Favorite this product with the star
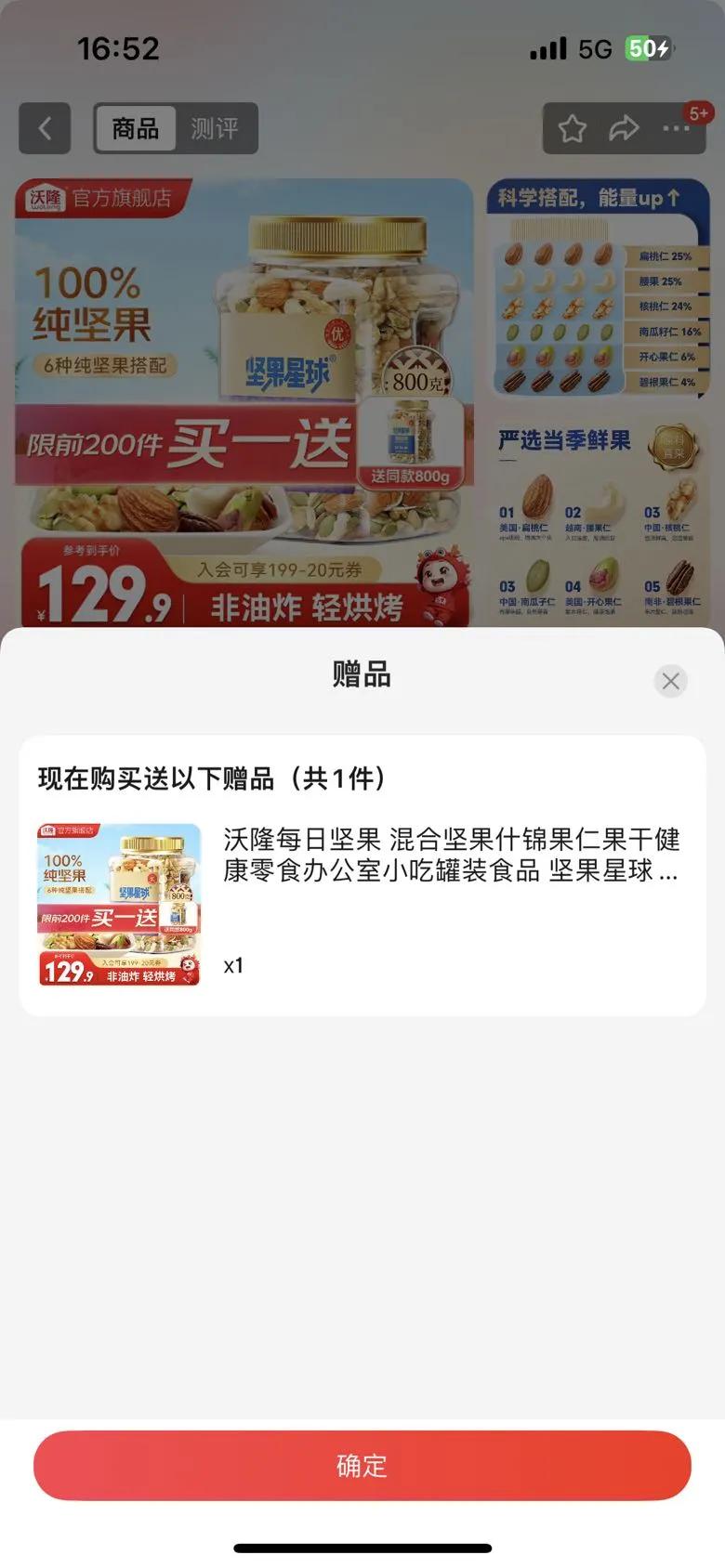This screenshot has height=1568, width=725. [572, 128]
